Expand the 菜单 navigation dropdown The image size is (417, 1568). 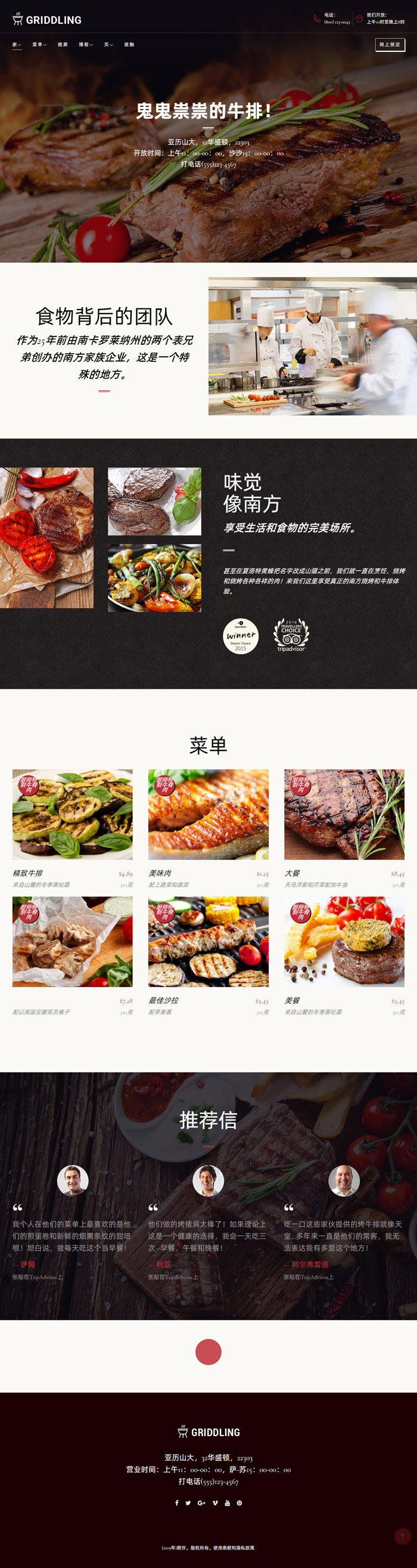coord(39,45)
